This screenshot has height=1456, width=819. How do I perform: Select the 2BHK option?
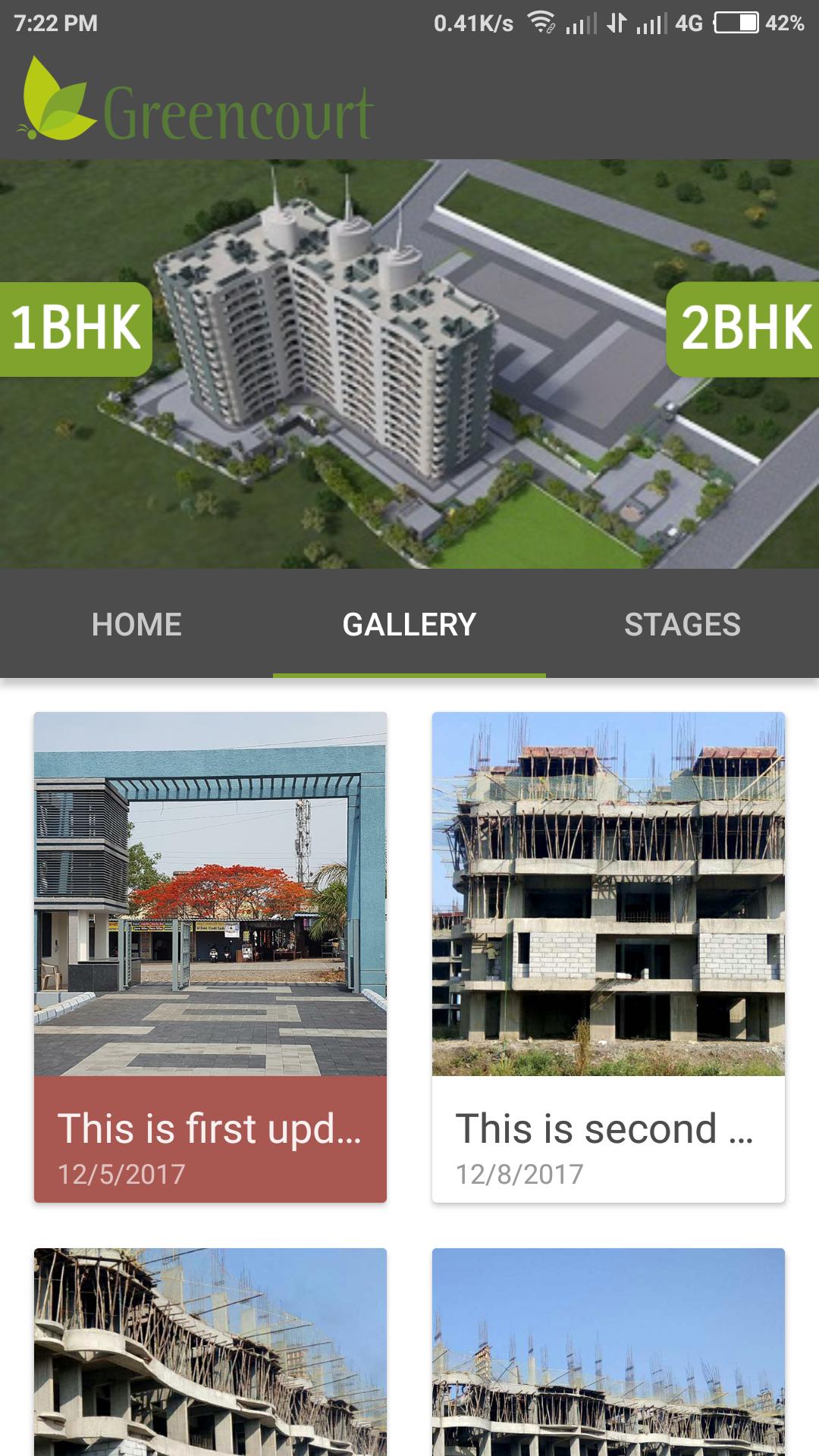(744, 329)
